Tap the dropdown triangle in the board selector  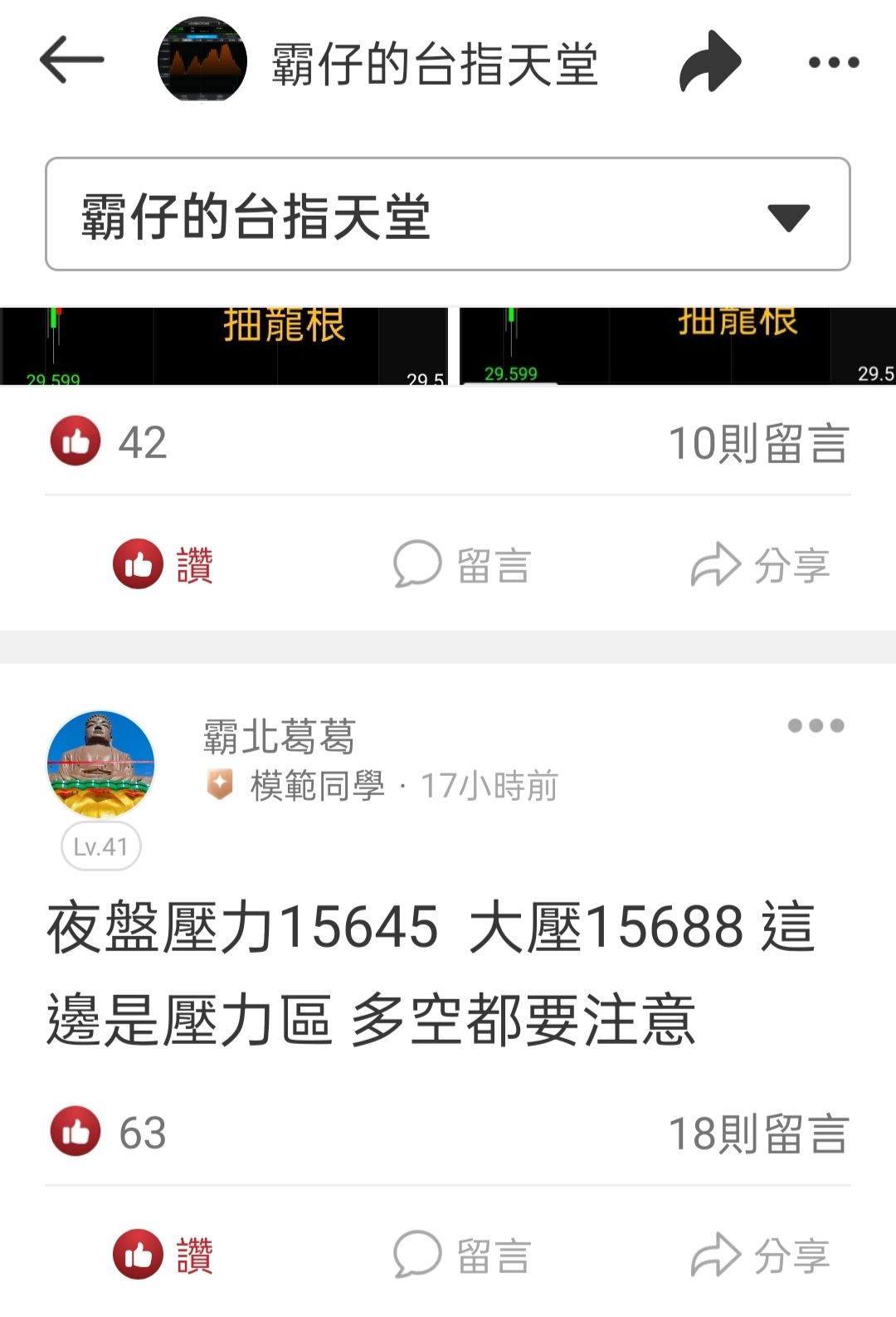click(x=789, y=217)
